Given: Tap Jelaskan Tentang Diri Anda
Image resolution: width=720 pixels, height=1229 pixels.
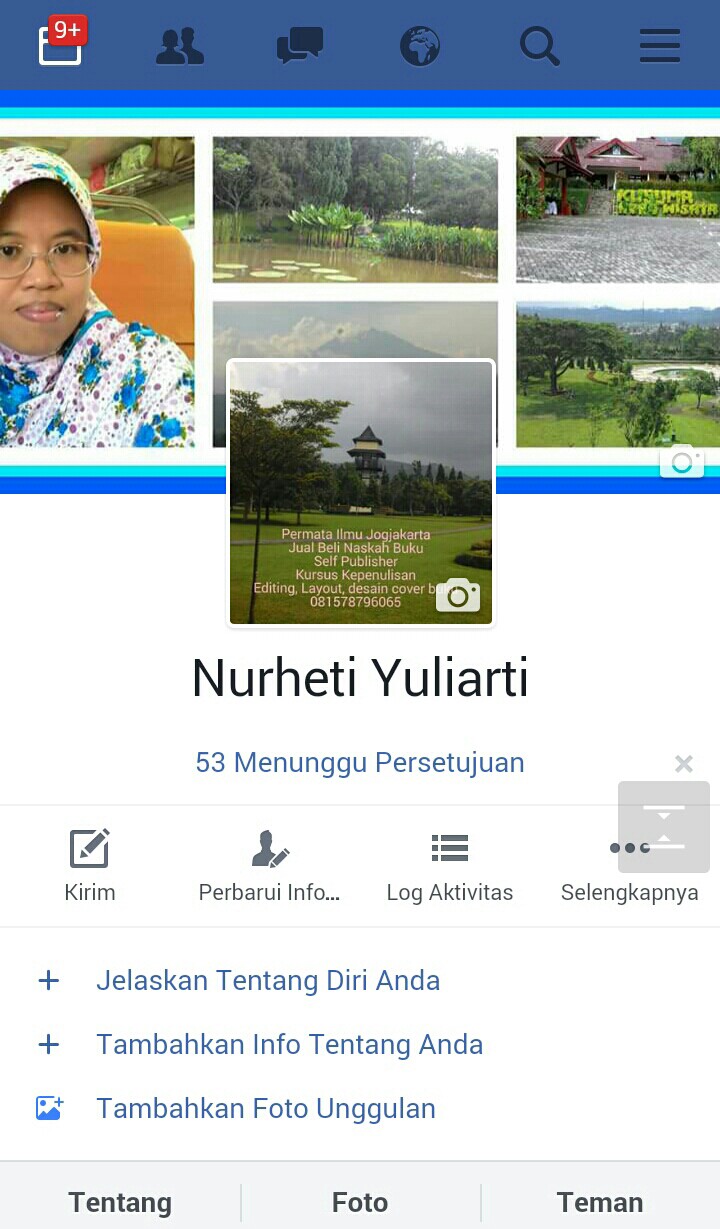Looking at the screenshot, I should click(x=268, y=980).
